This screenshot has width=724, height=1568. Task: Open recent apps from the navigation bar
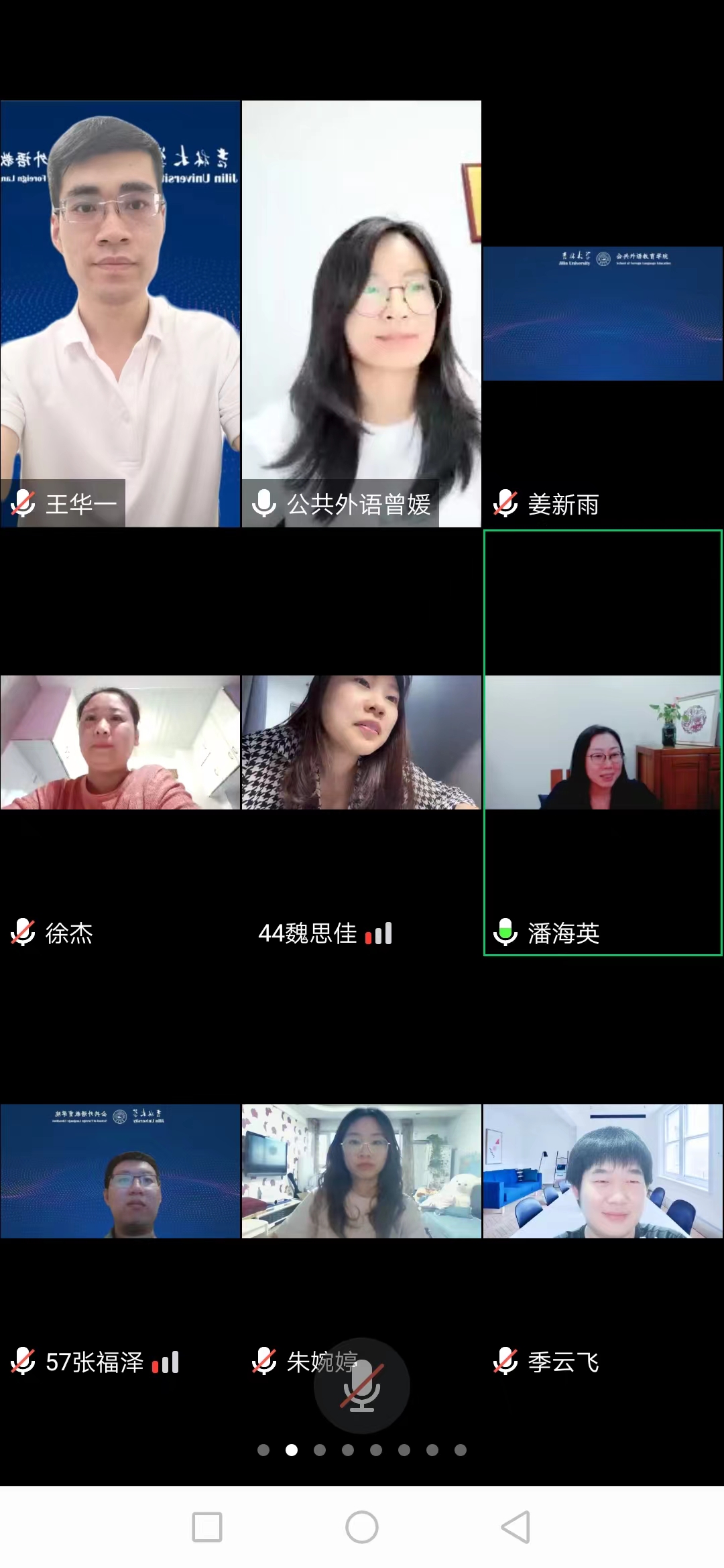[x=207, y=1527]
